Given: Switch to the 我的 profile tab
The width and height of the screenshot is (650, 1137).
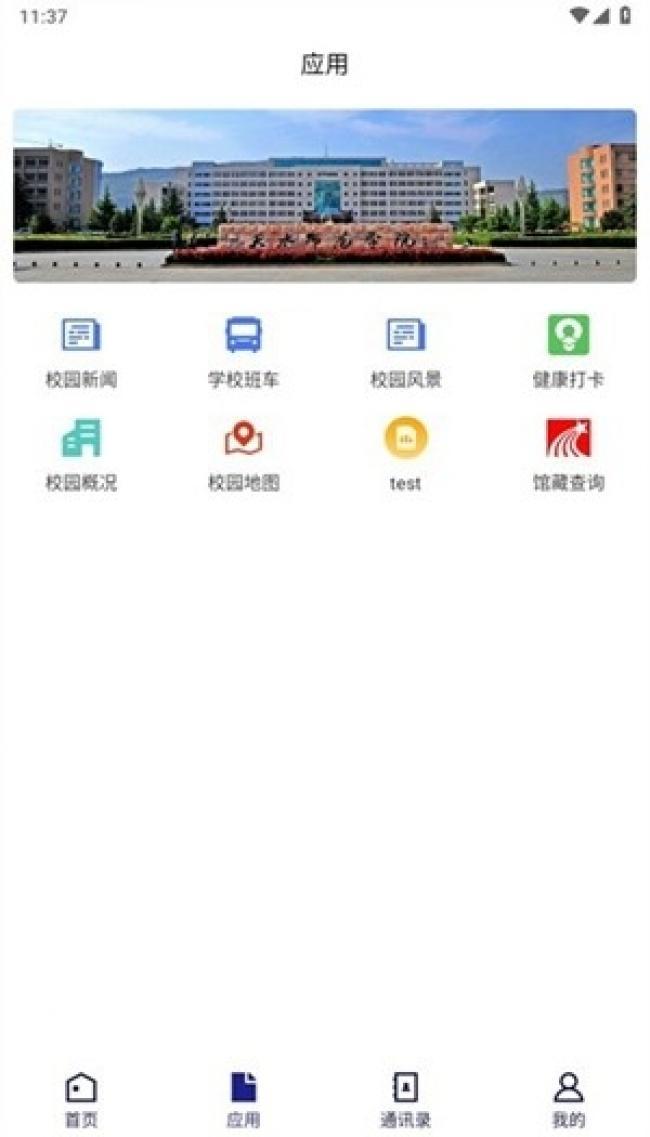Looking at the screenshot, I should click(x=568, y=1098).
